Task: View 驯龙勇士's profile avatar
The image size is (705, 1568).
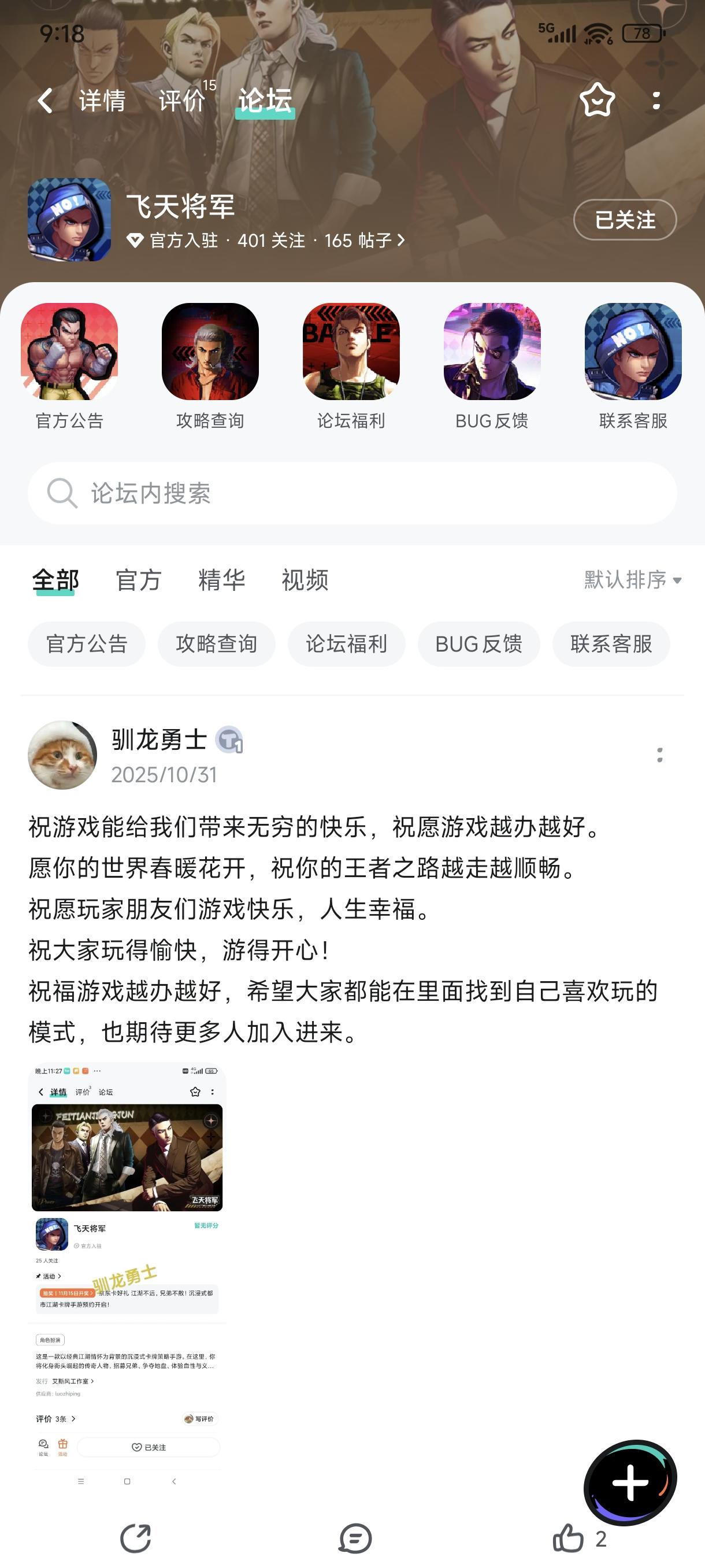Action: tap(62, 755)
